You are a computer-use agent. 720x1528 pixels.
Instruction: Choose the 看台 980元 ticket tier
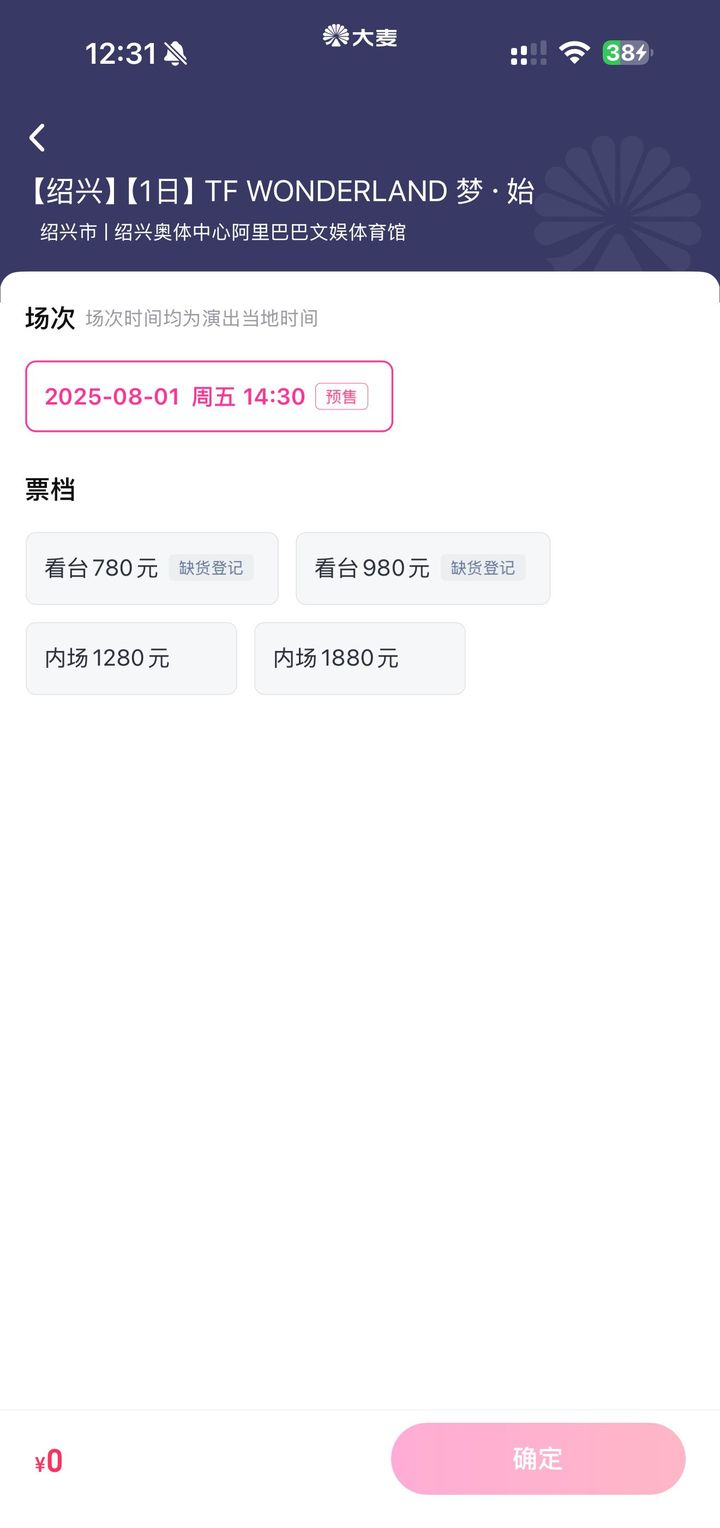click(x=423, y=568)
